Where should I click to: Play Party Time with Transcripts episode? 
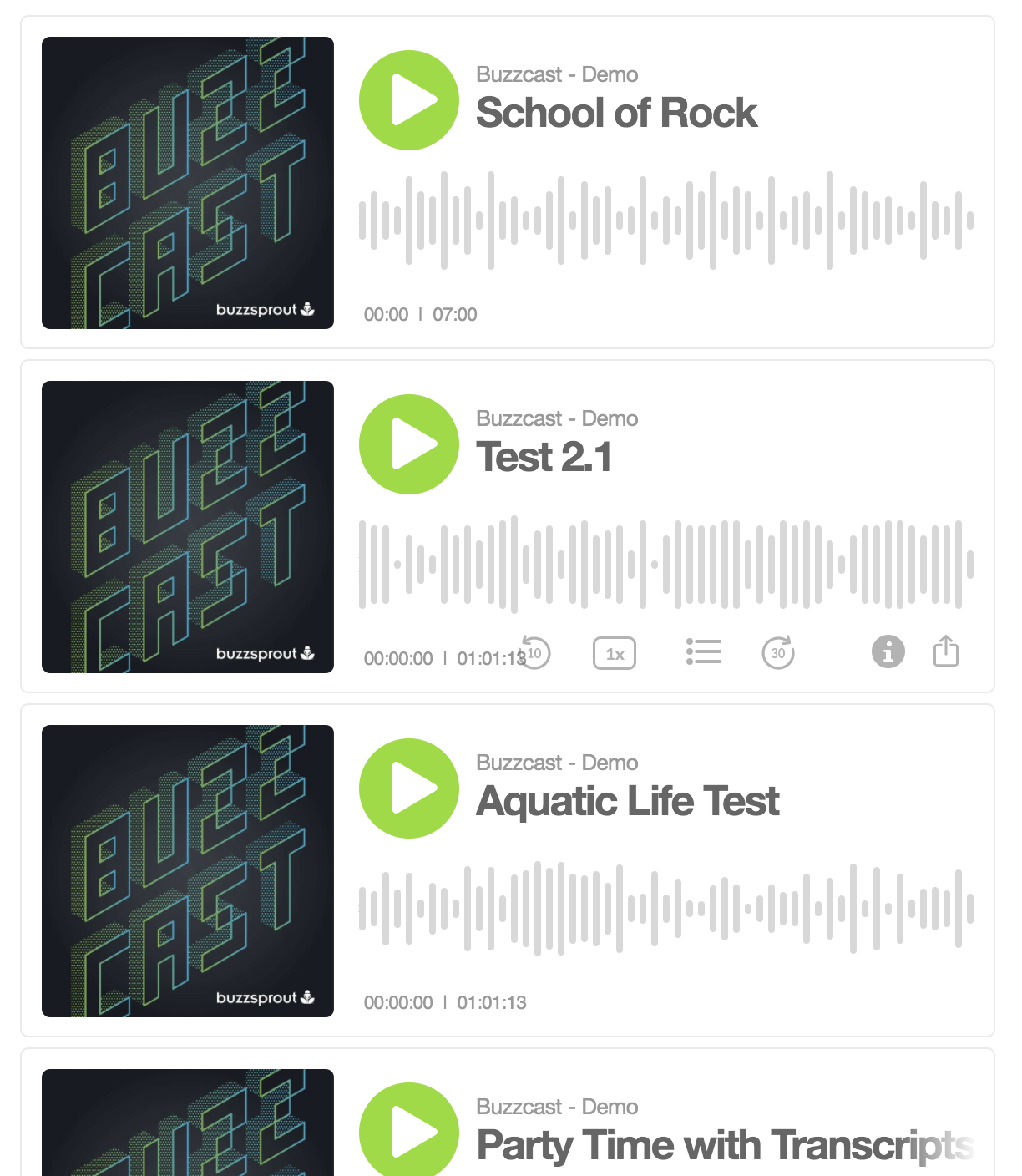tap(409, 1131)
